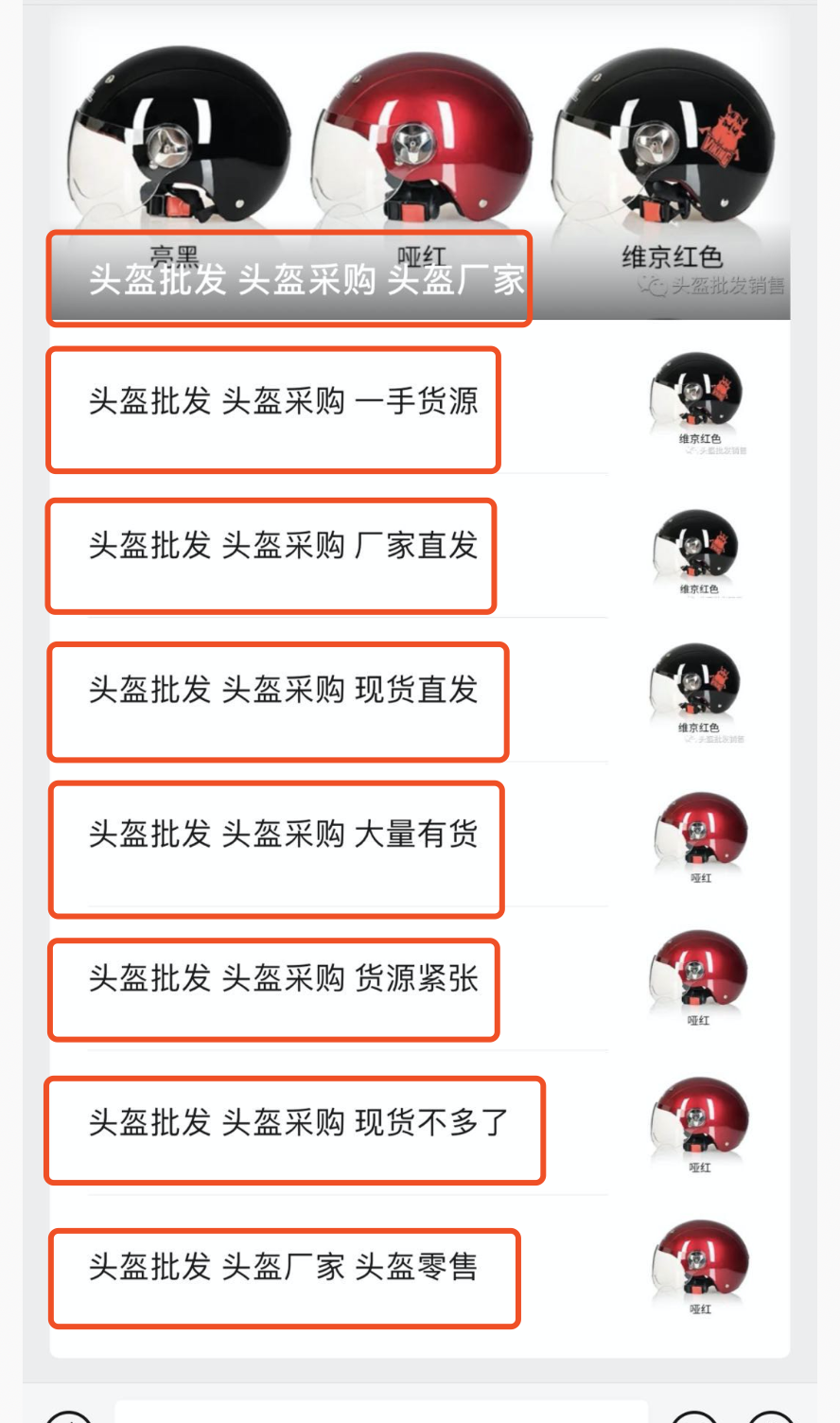Open the top article 头盔批发 头盔采购 头盔厂家

306,280
